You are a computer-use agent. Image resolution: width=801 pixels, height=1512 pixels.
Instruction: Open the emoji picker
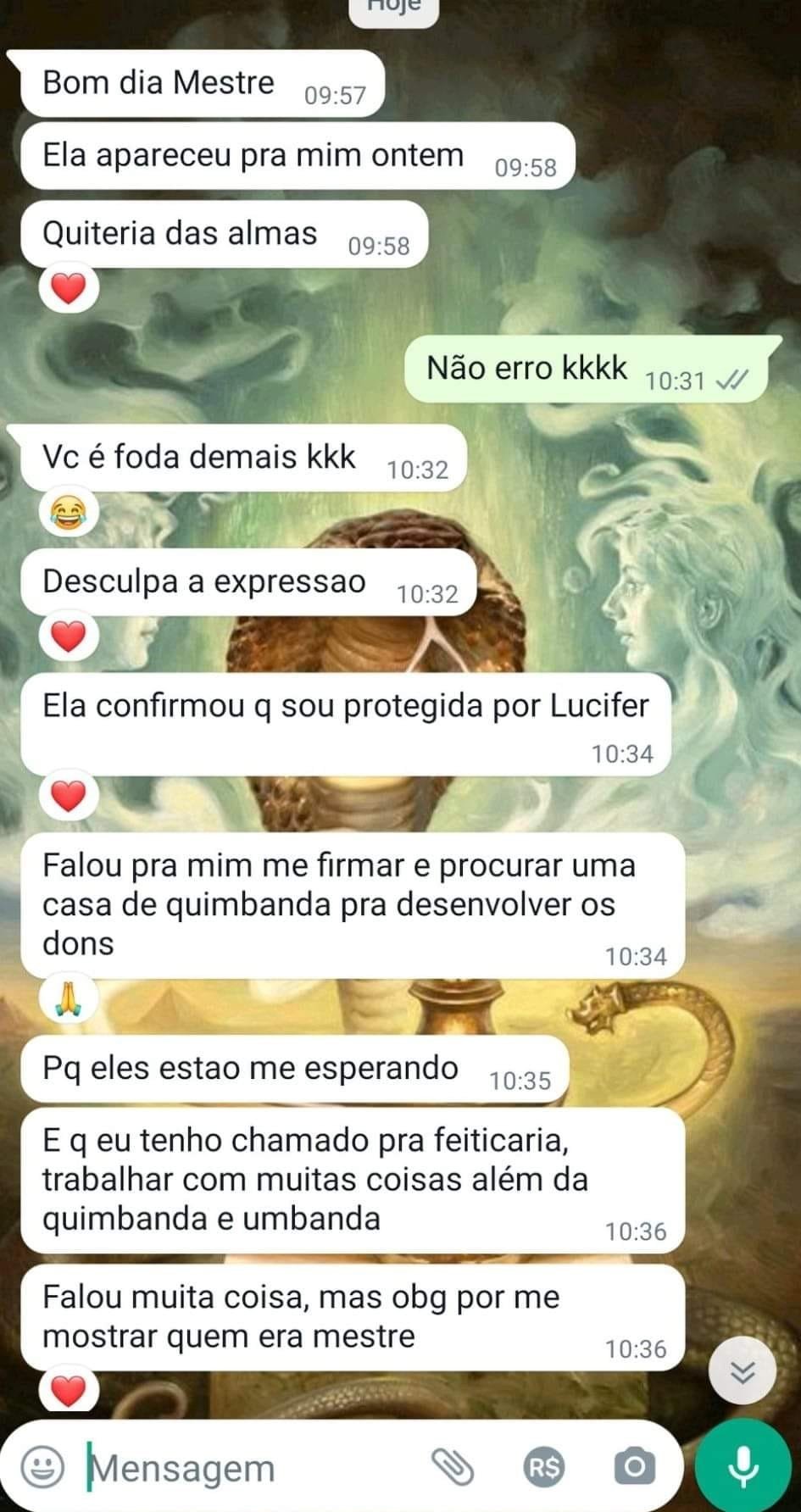coord(42,1467)
